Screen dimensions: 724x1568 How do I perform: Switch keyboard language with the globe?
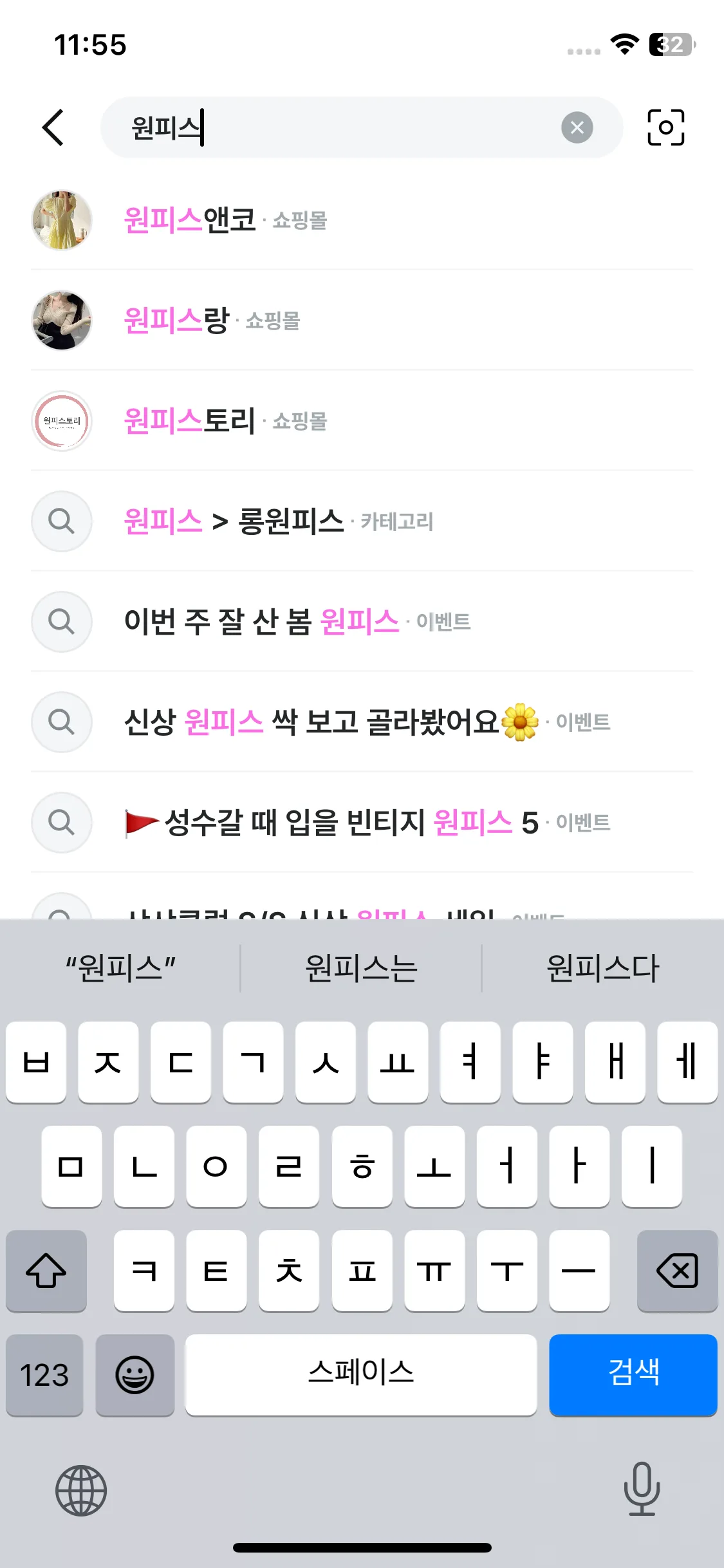click(x=81, y=1489)
